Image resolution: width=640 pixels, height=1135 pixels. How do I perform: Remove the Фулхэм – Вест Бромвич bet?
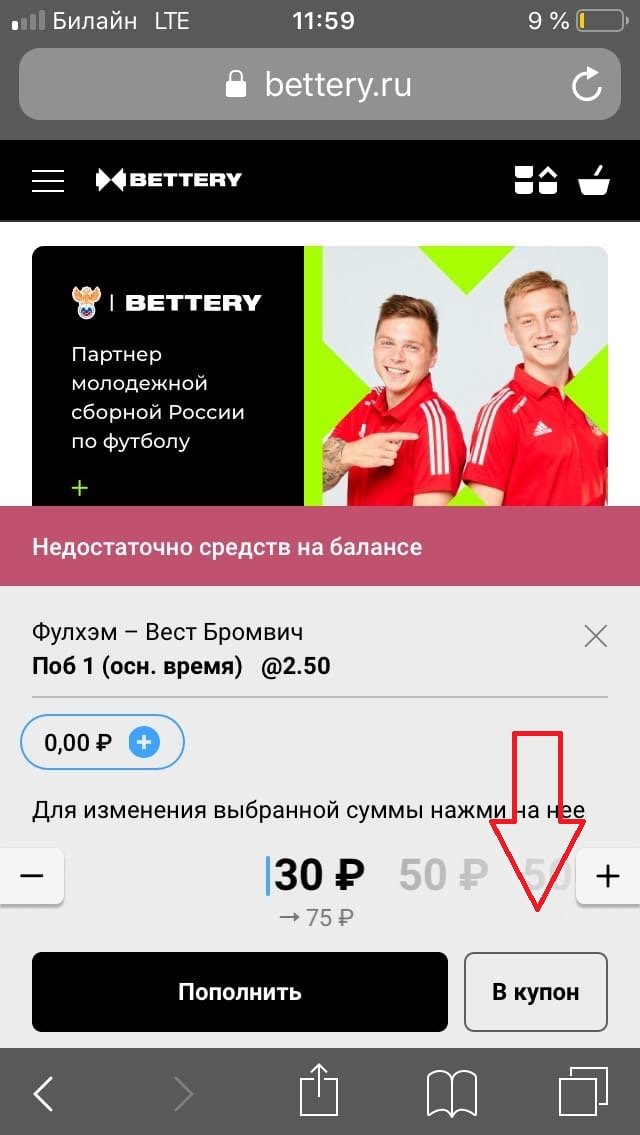(x=595, y=635)
